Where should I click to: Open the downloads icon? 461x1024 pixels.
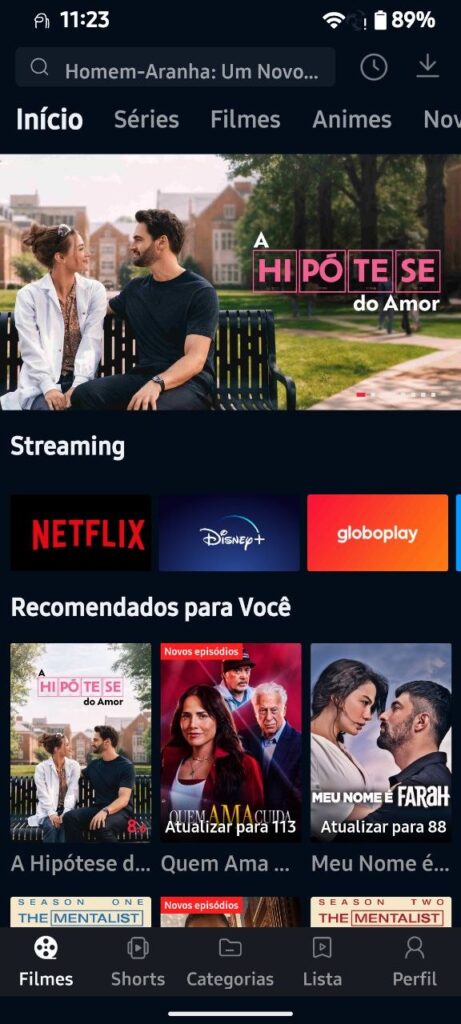428,67
